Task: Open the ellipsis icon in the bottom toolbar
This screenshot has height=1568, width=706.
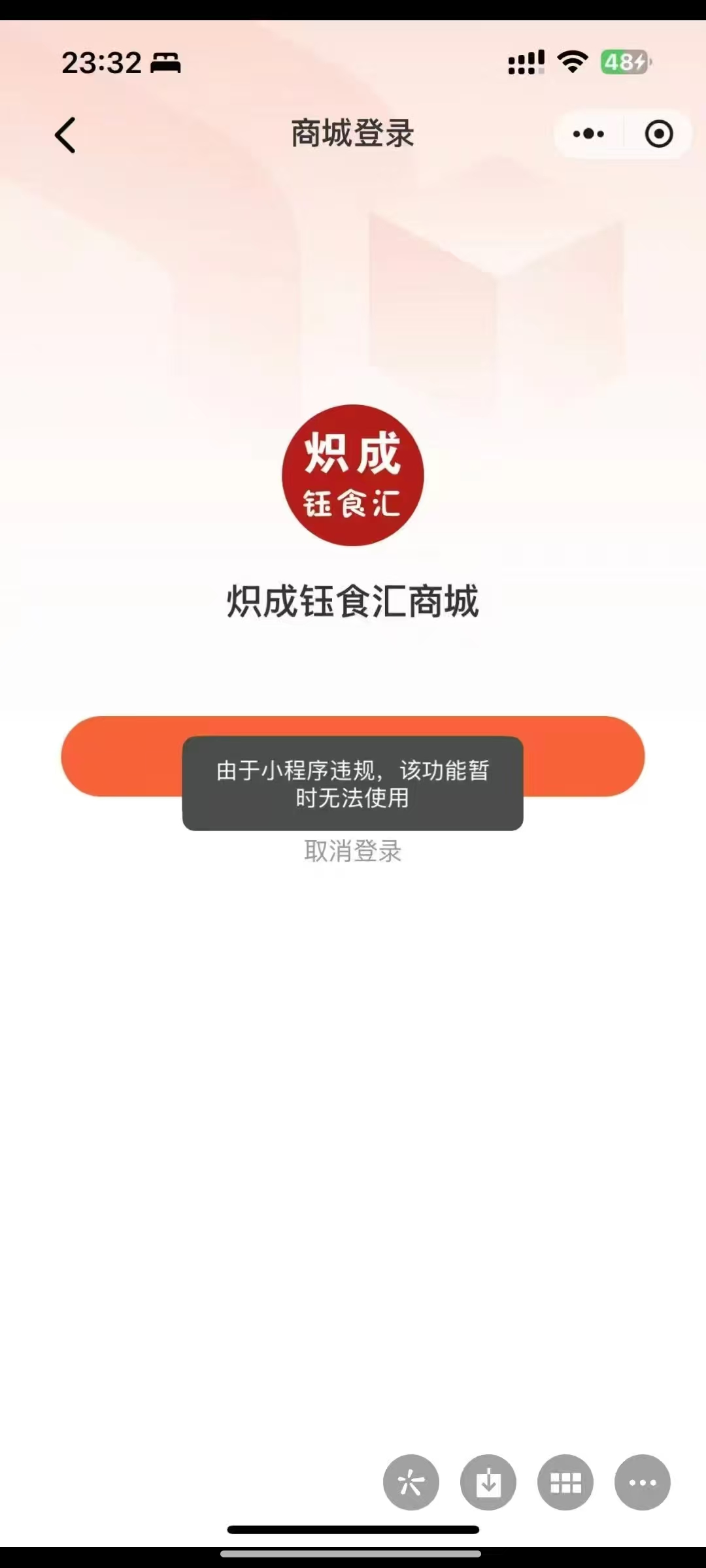Action: (642, 1482)
